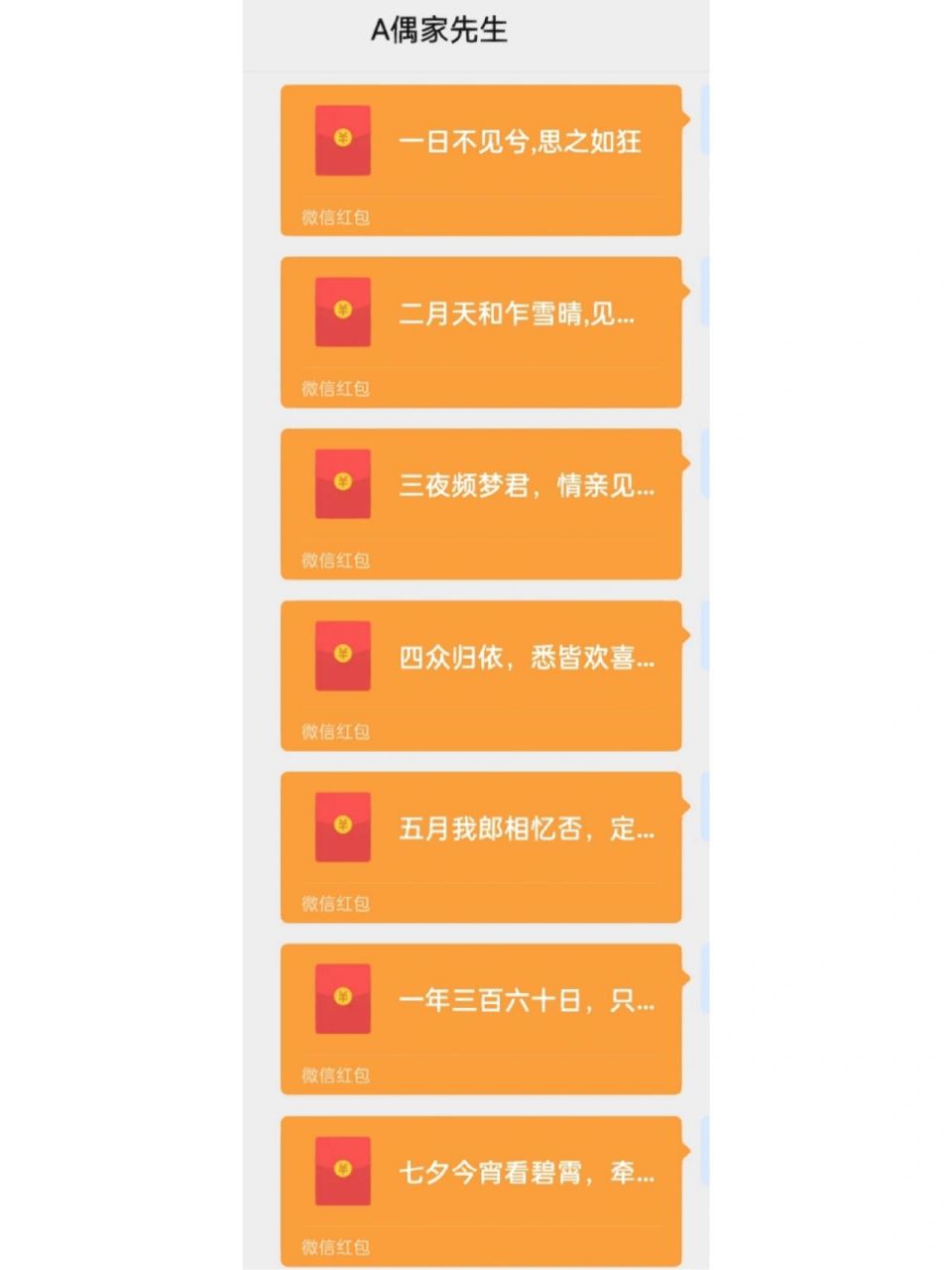The height and width of the screenshot is (1270, 952).
Task: Tap the red envelope icon on '七夕今宵看碧霄' message
Action: [x=342, y=1171]
